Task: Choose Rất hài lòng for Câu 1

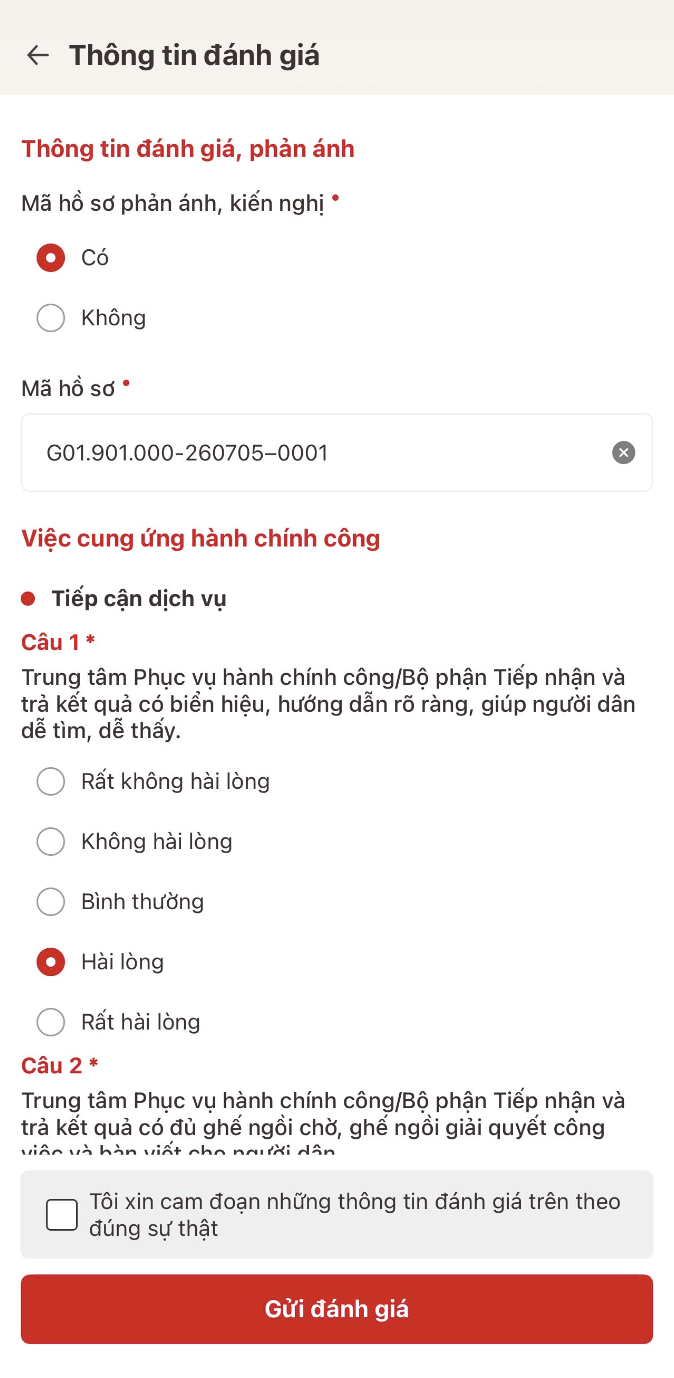Action: pyautogui.click(x=51, y=1022)
